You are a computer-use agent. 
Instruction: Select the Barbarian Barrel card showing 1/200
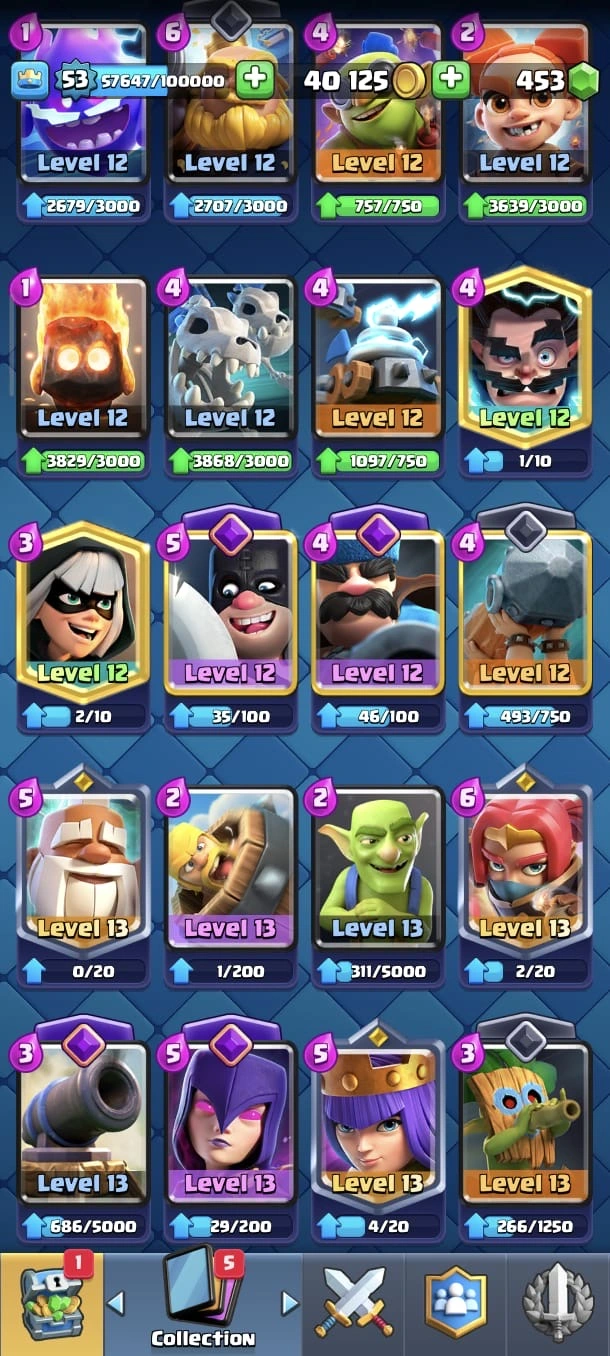click(x=229, y=870)
